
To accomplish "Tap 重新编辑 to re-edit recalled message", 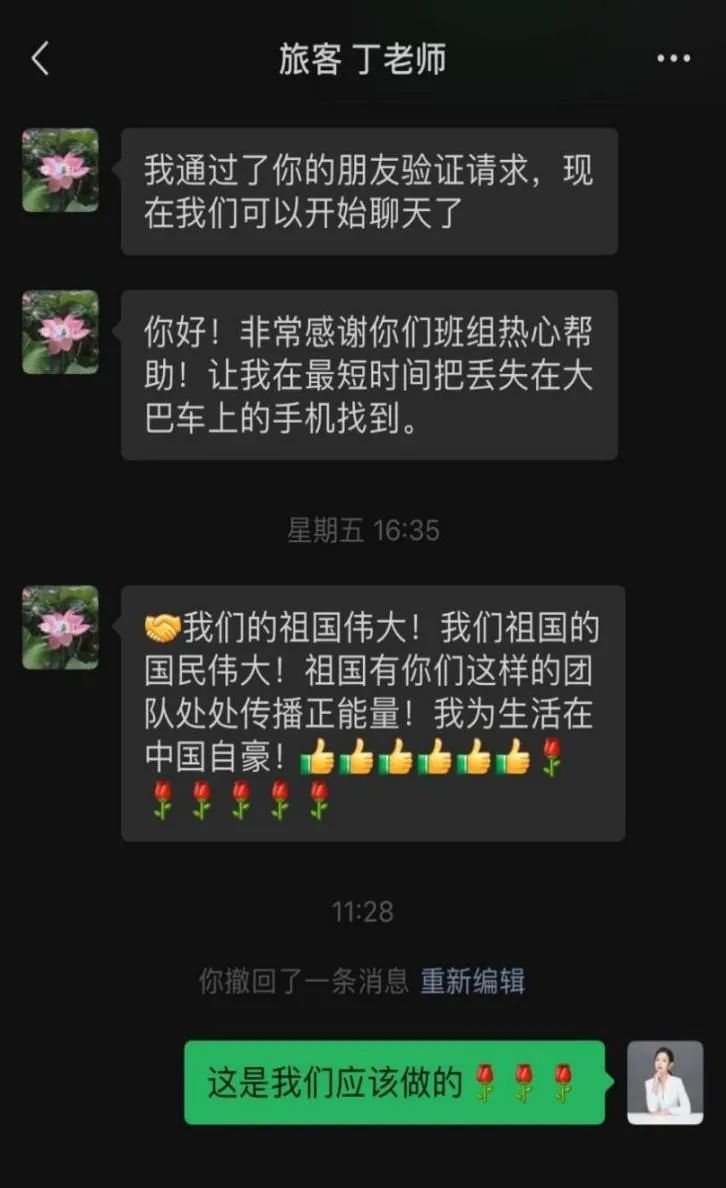I will click(472, 980).
